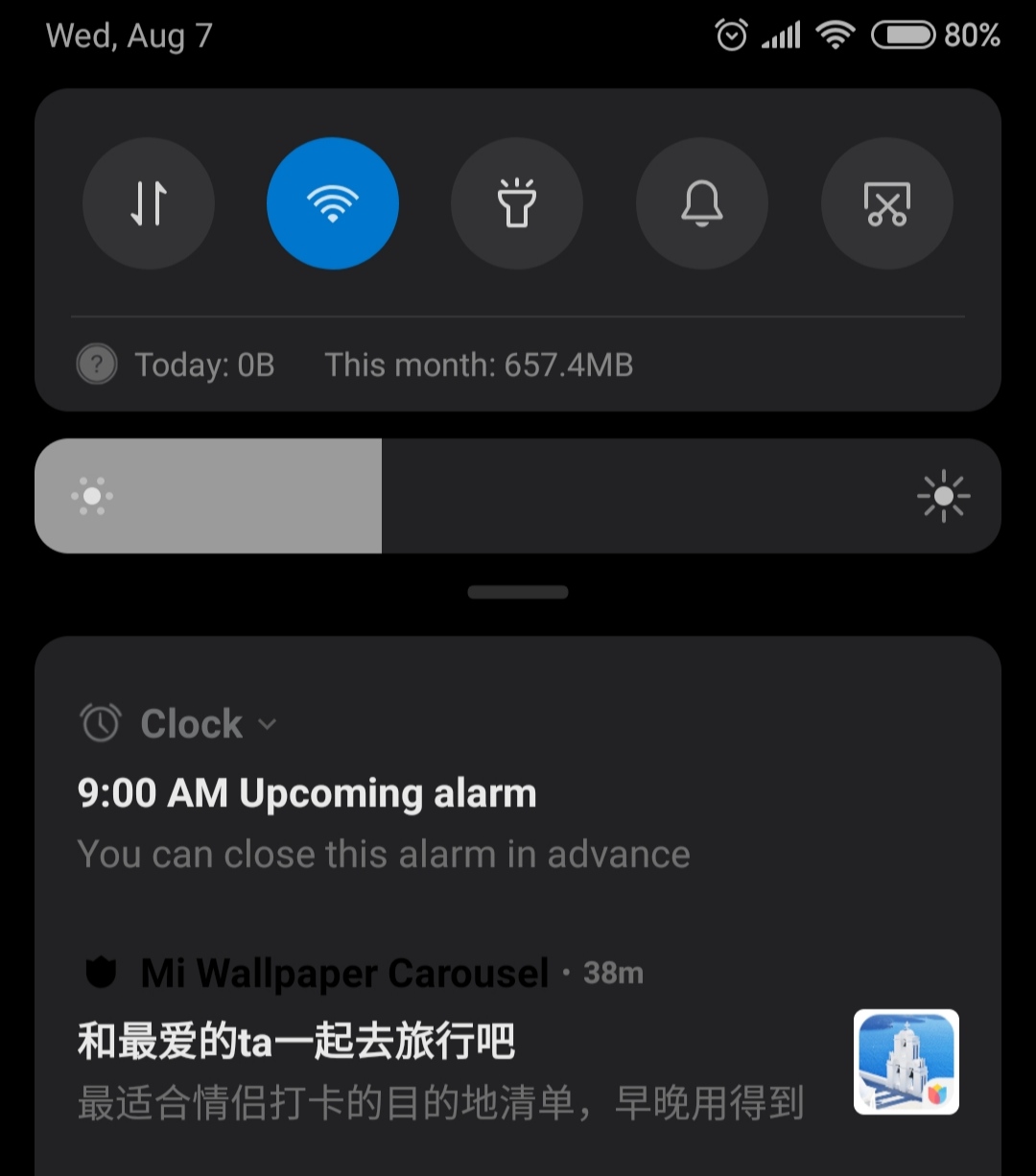Open the 9:00 AM upcoming alarm notification
Image resolution: width=1036 pixels, height=1176 pixels.
pyautogui.click(x=384, y=823)
